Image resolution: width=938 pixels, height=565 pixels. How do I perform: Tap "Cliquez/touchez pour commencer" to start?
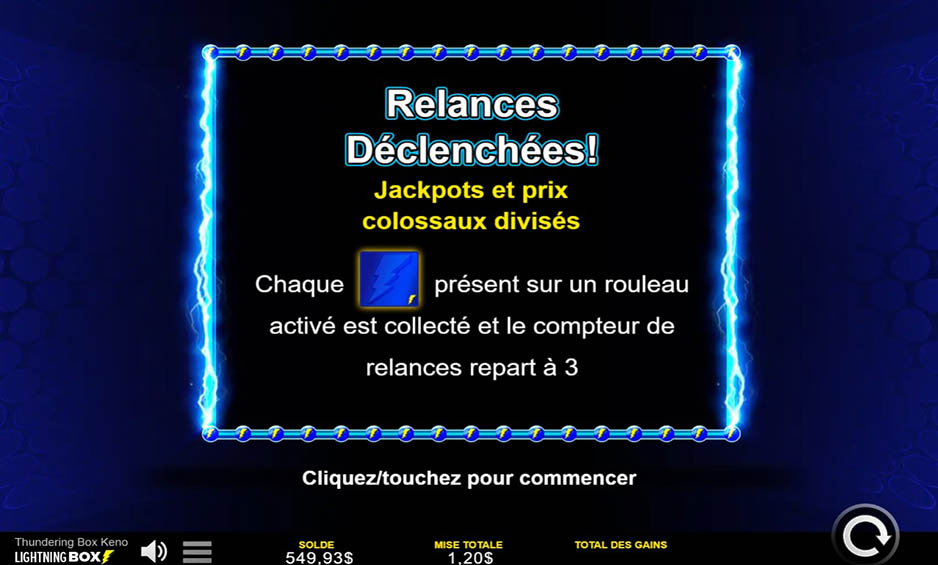tap(469, 478)
